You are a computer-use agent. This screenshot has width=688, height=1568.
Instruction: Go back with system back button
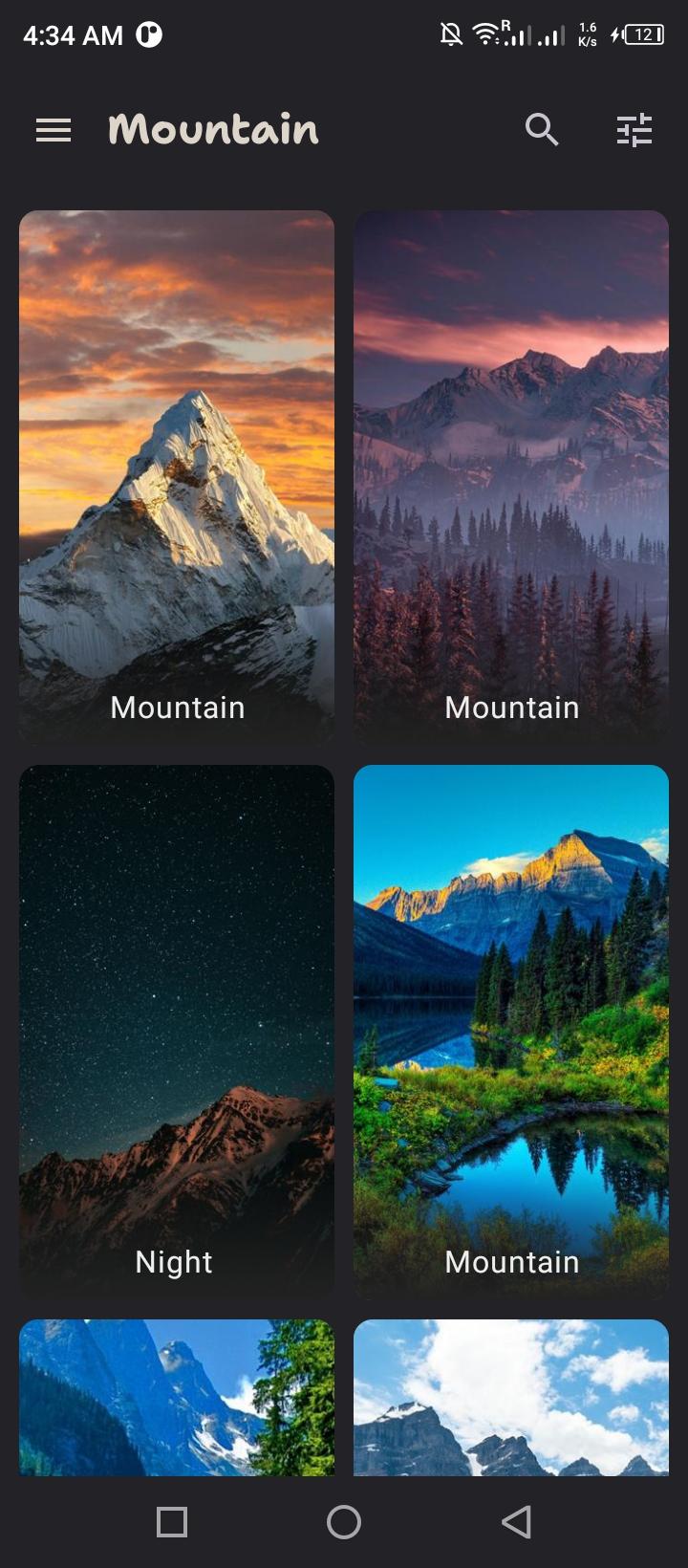pos(516,1521)
